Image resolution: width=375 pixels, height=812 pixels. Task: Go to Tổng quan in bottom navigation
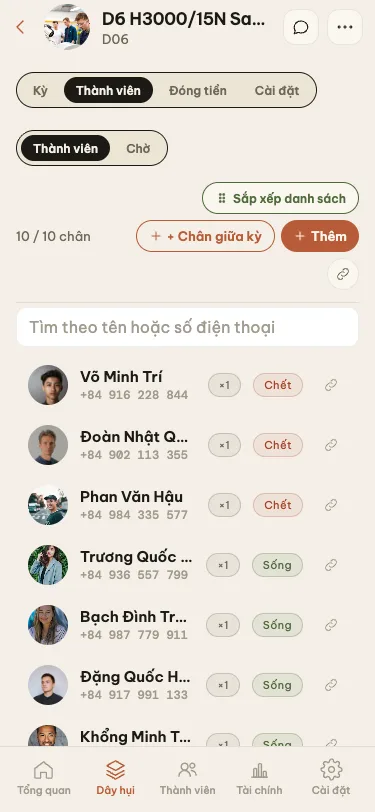[x=44, y=778]
